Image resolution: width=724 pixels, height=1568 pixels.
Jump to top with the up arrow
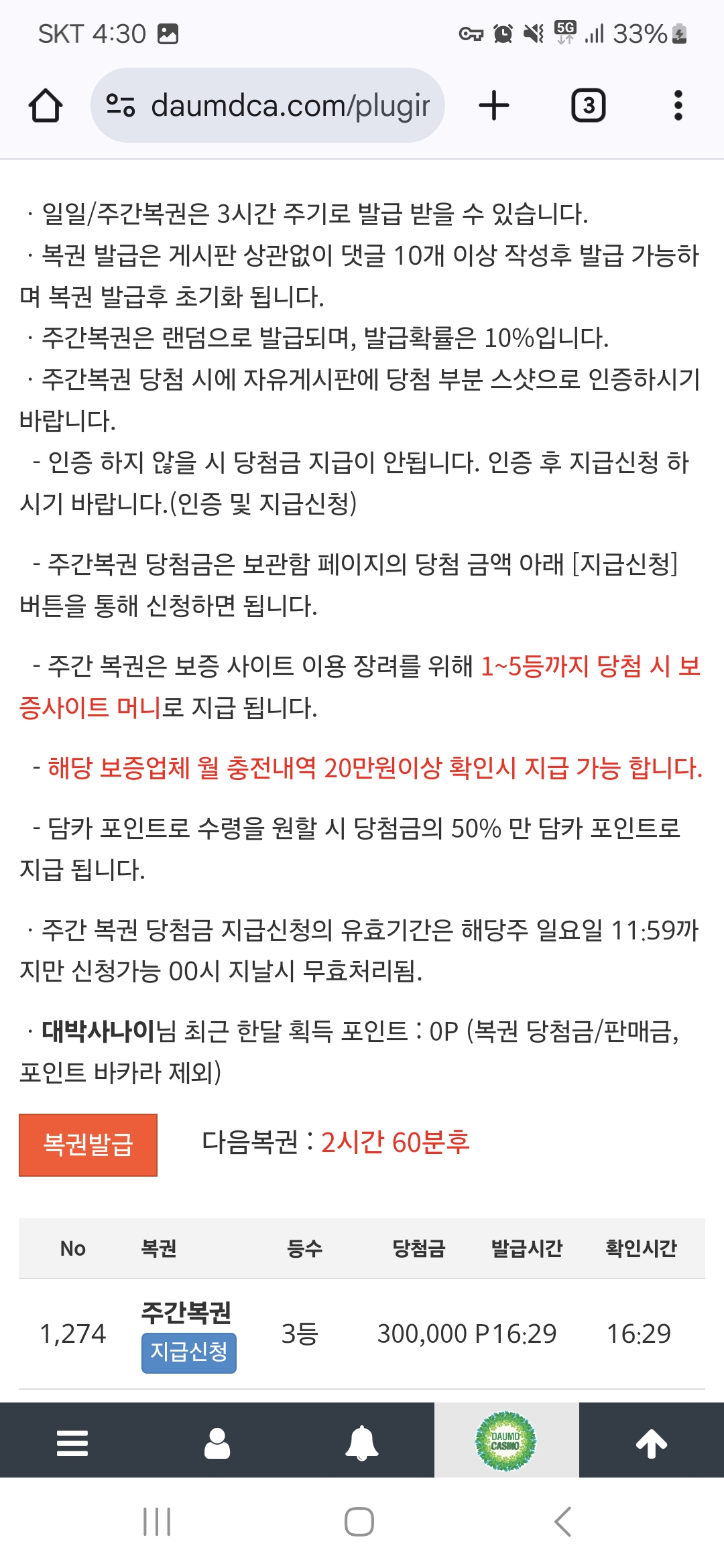[x=652, y=1443]
